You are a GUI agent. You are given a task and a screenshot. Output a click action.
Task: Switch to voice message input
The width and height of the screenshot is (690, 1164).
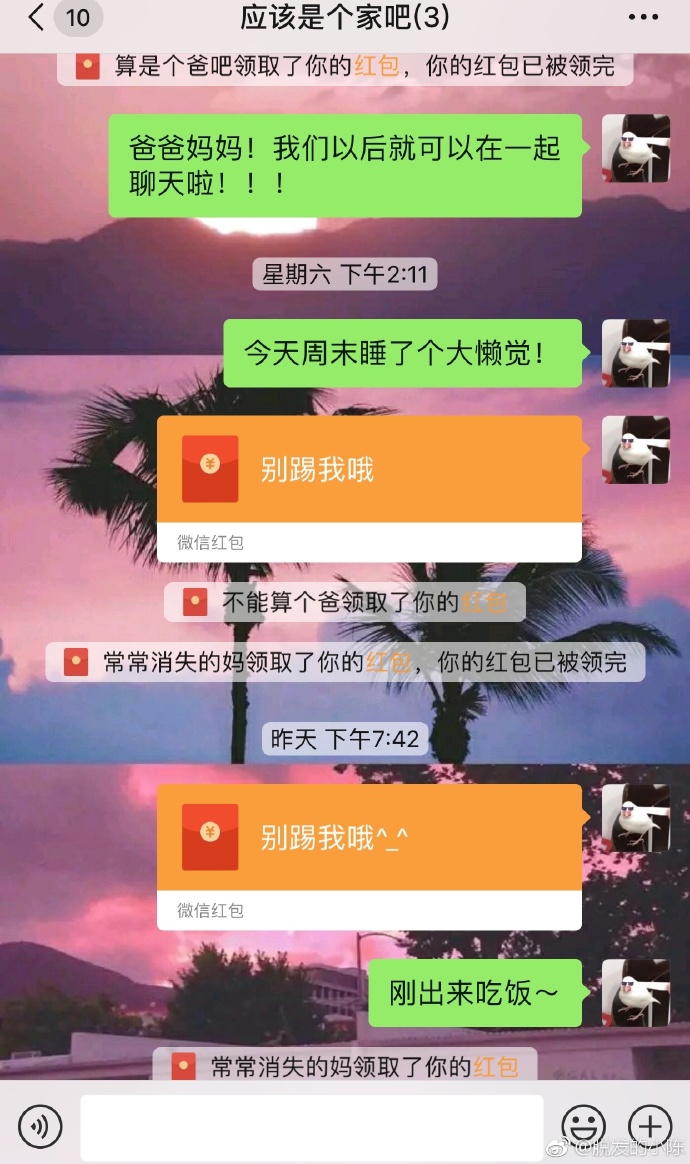40,1127
